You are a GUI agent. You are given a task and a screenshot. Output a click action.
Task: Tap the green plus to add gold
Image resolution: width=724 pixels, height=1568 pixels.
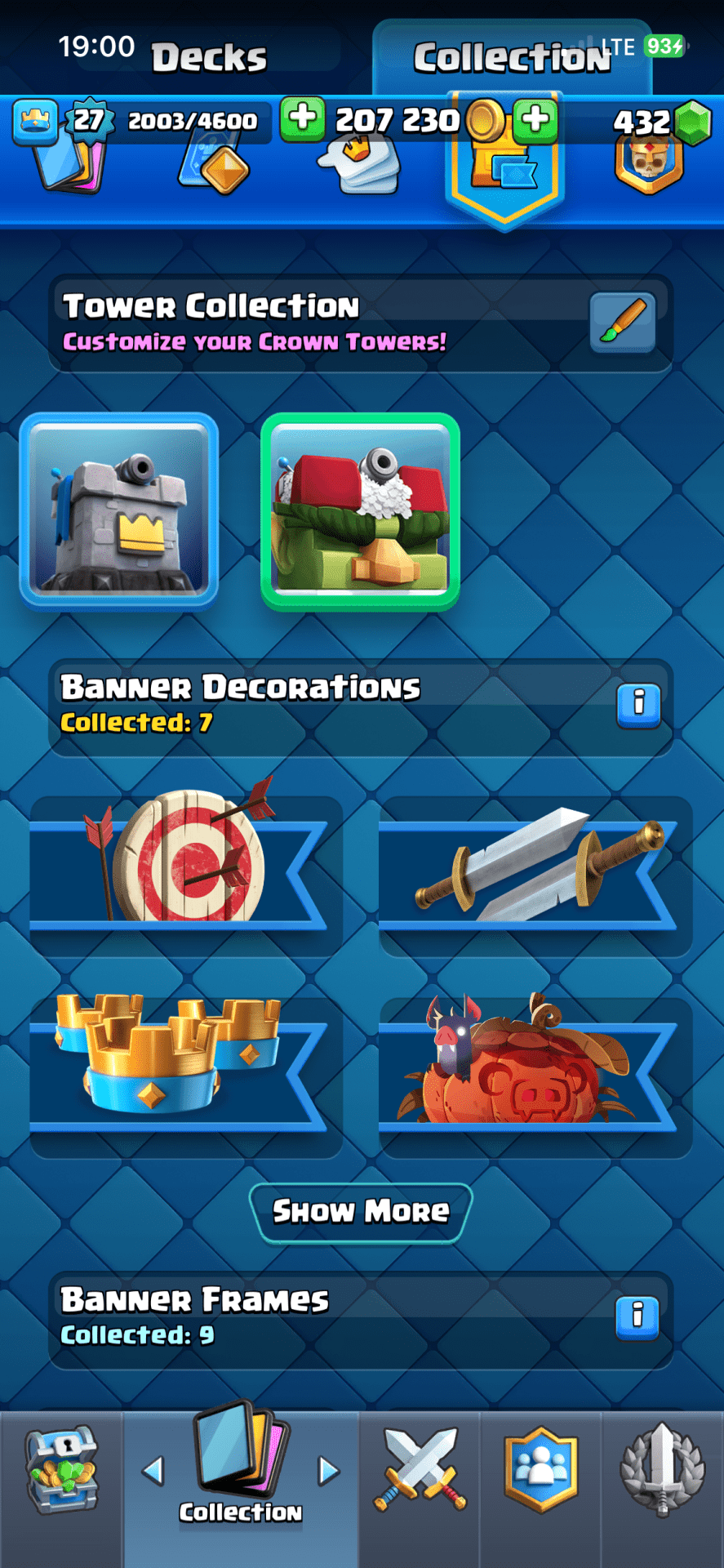click(x=303, y=118)
